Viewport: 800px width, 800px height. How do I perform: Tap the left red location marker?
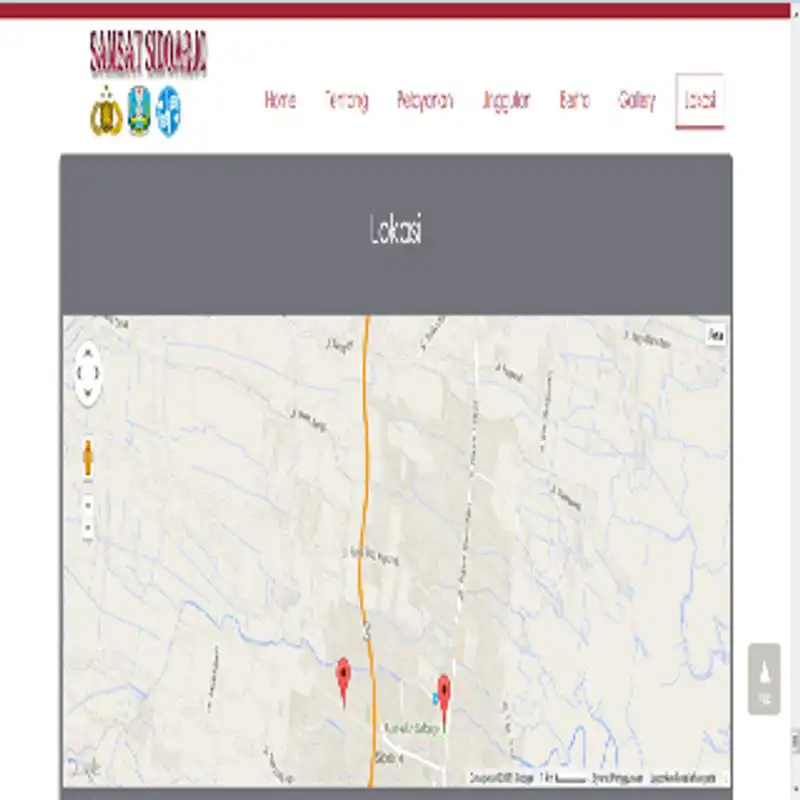pyautogui.click(x=343, y=678)
